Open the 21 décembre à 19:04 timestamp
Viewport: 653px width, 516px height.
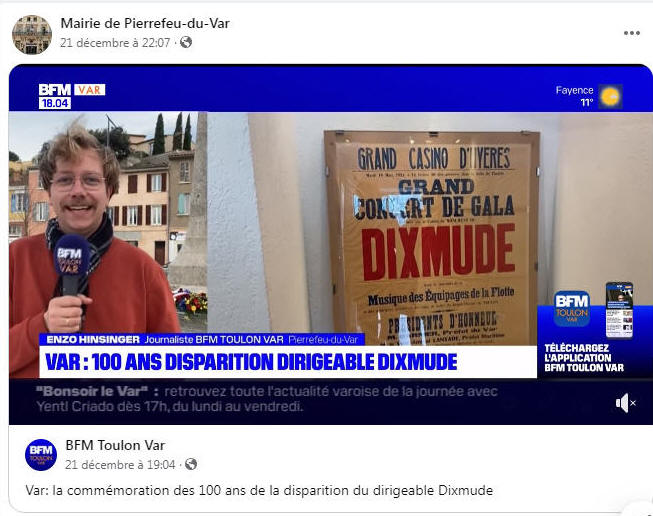pos(120,465)
